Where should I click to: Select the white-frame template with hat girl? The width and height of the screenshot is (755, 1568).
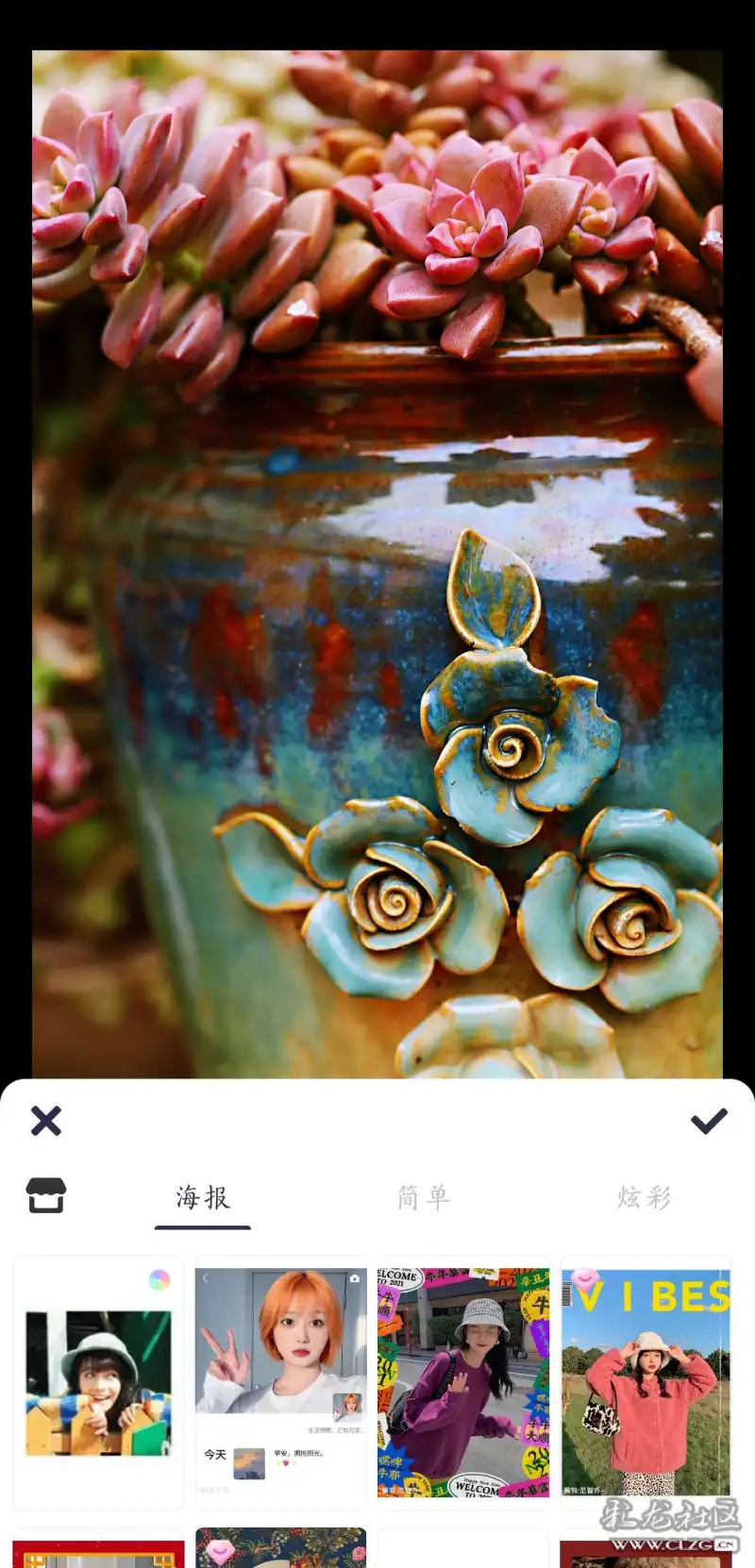point(99,1382)
